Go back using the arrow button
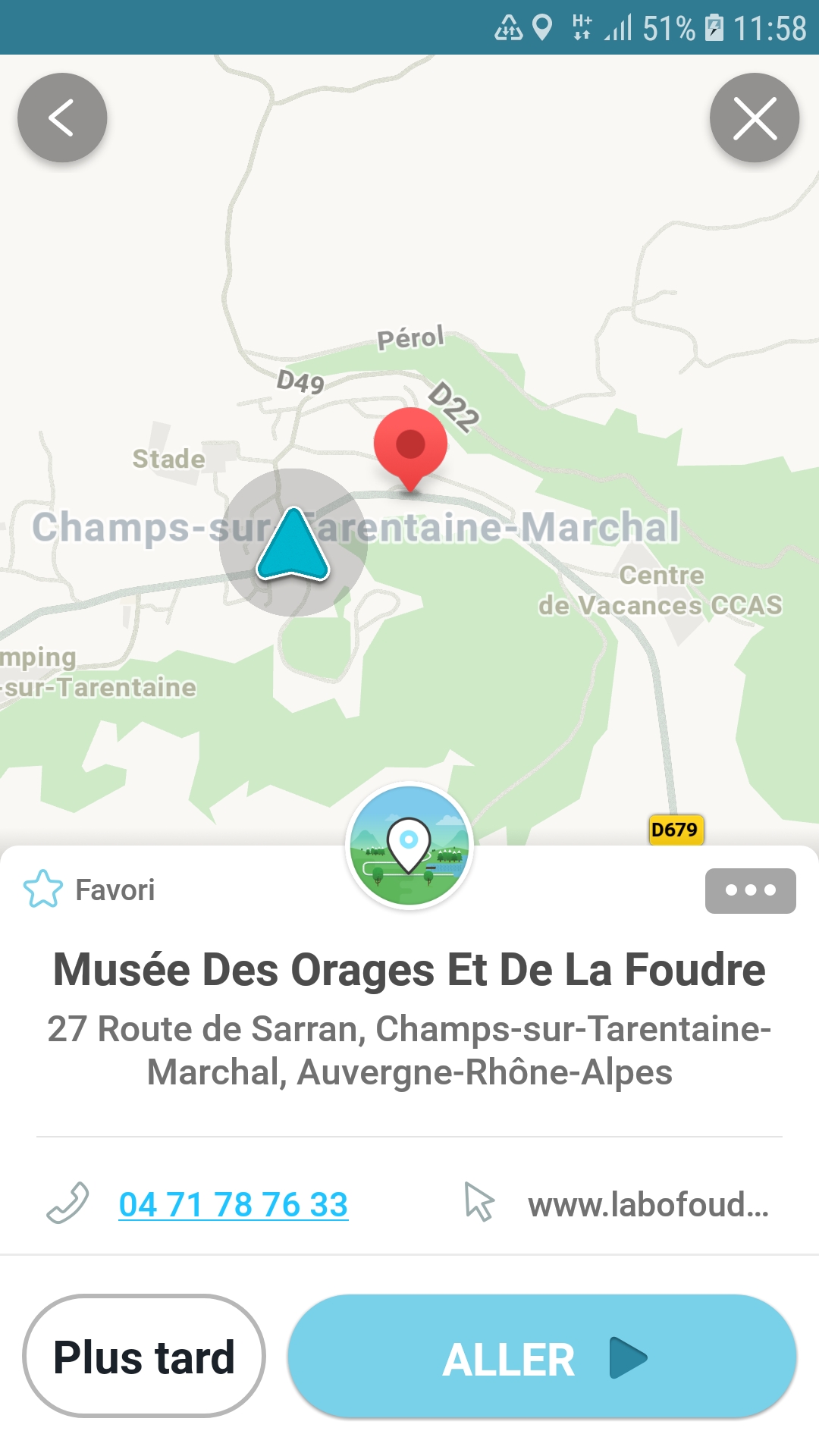Screen dimensions: 819x1456 (62, 118)
